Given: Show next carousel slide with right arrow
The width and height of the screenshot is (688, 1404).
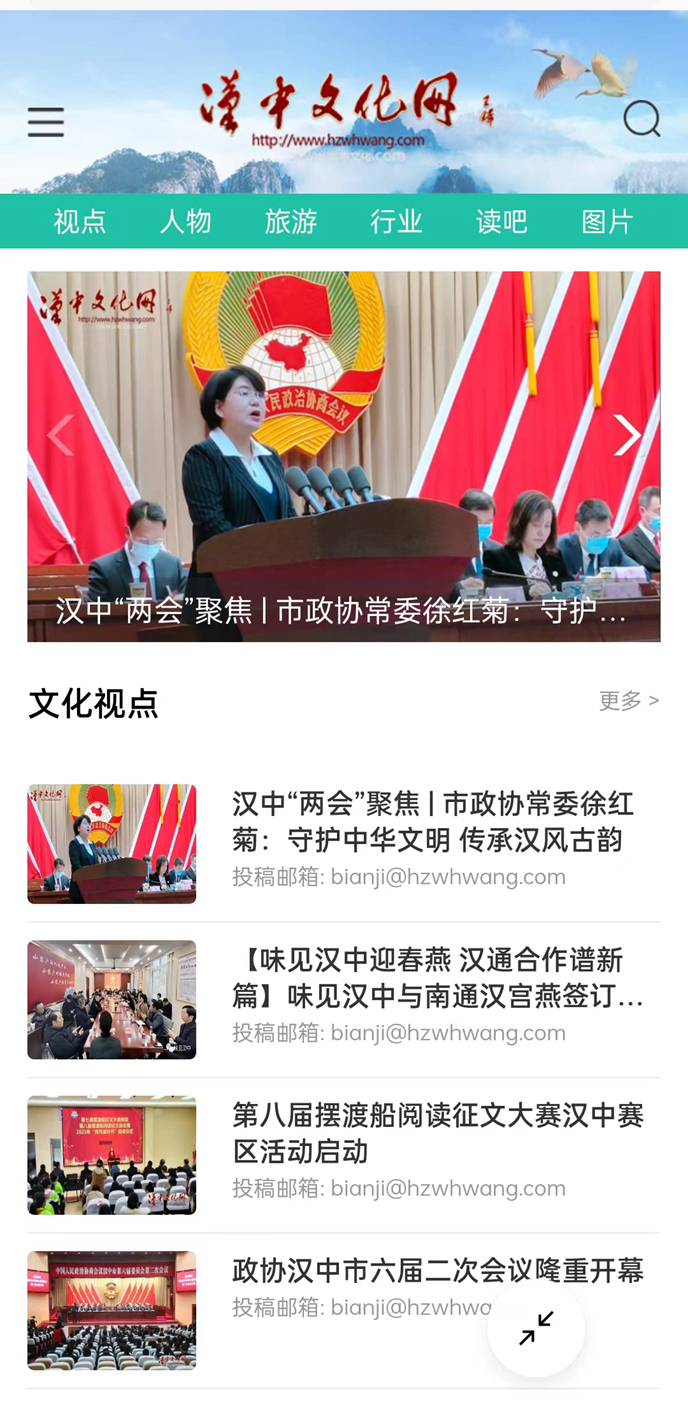Looking at the screenshot, I should click(x=627, y=435).
